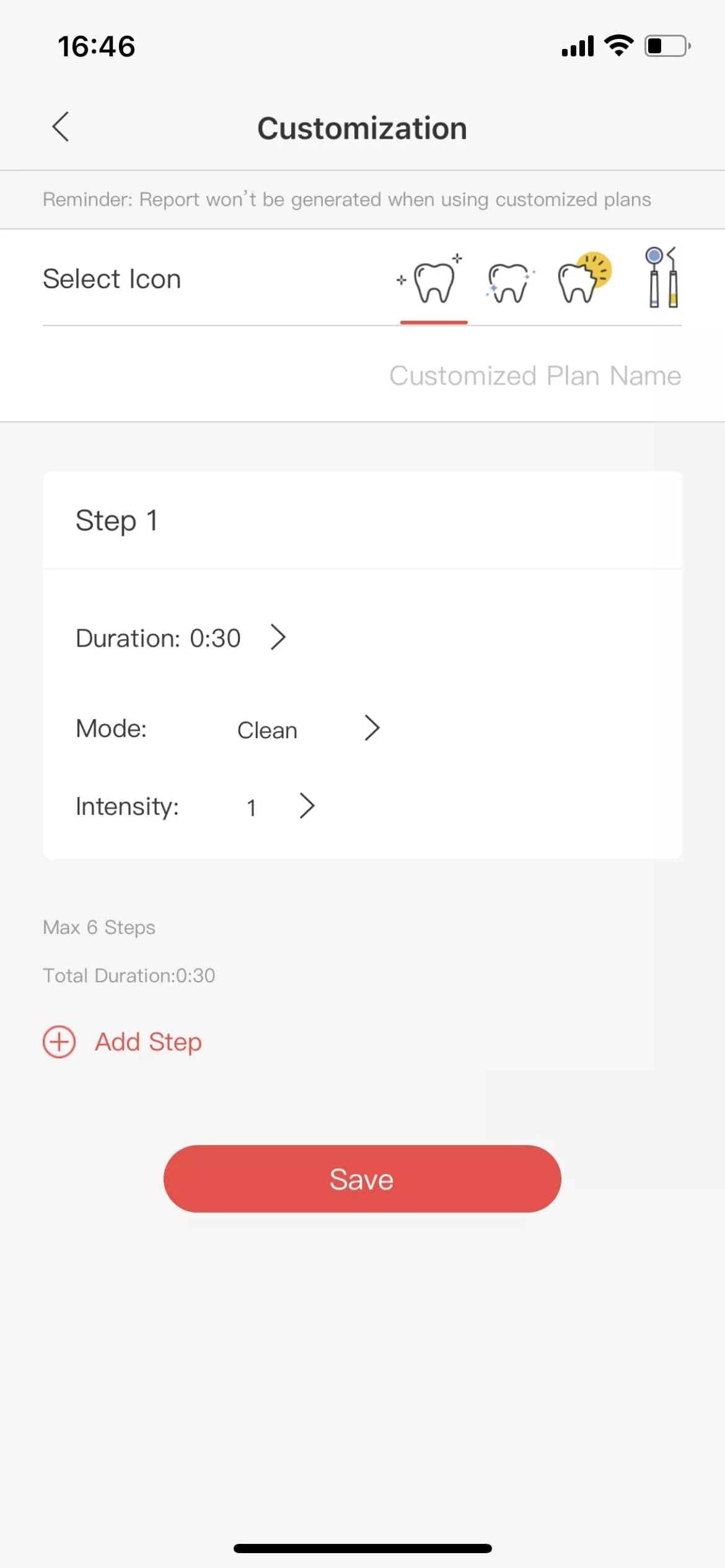Pick the tooth with yellow spot icon
Image resolution: width=725 pixels, height=1568 pixels.
click(584, 278)
